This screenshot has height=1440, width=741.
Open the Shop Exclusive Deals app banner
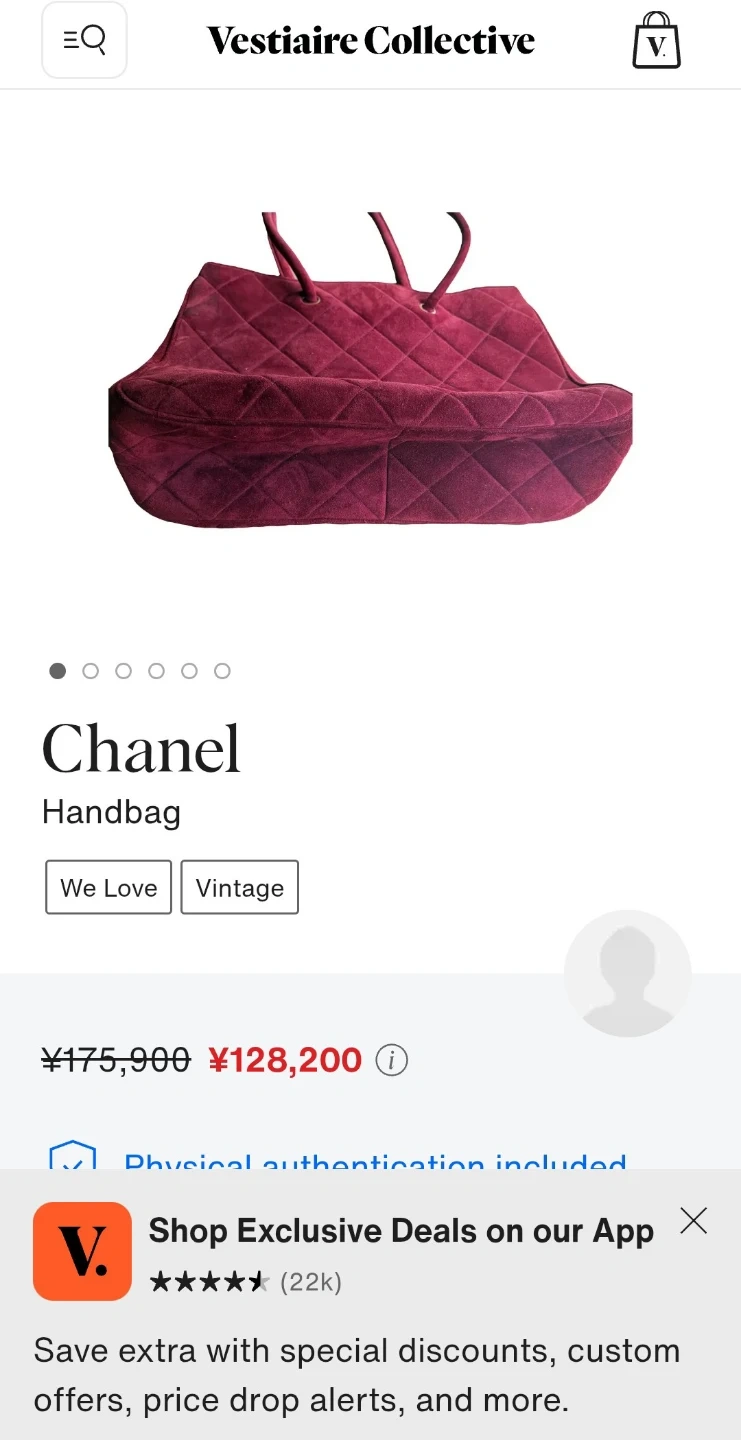[400, 1232]
